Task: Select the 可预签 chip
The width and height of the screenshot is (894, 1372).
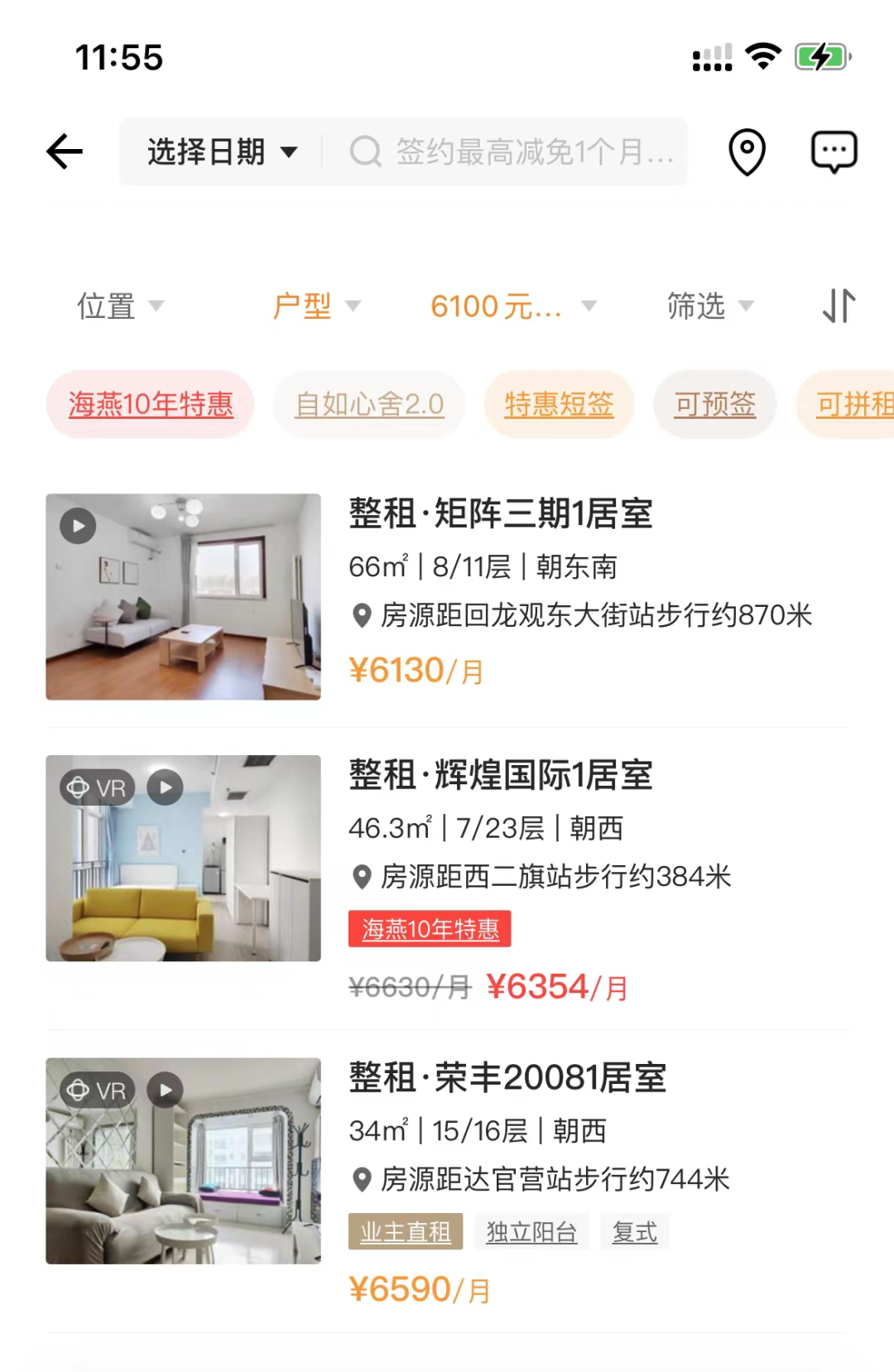Action: pyautogui.click(x=714, y=404)
